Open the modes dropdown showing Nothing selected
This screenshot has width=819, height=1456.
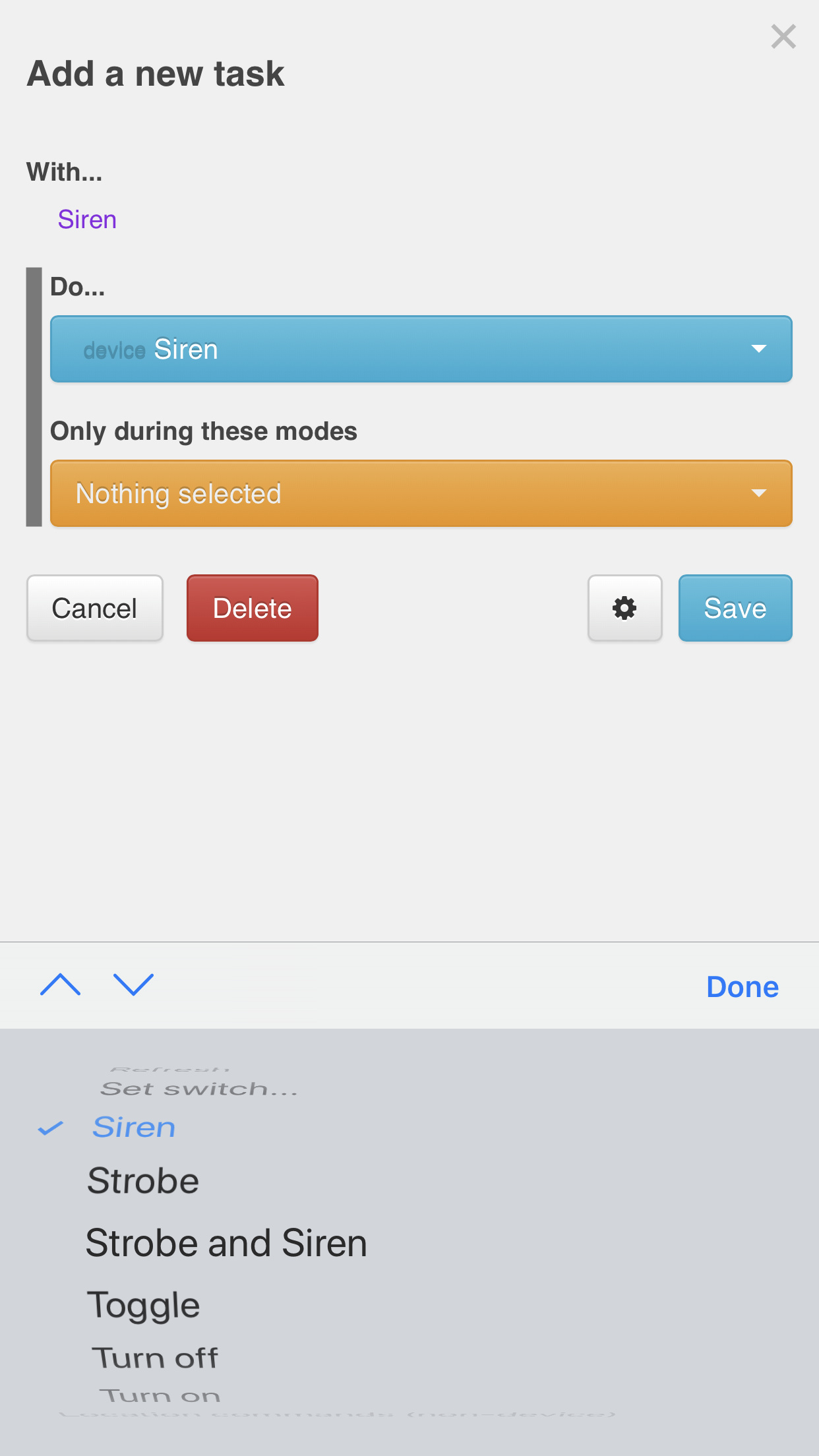(421, 493)
